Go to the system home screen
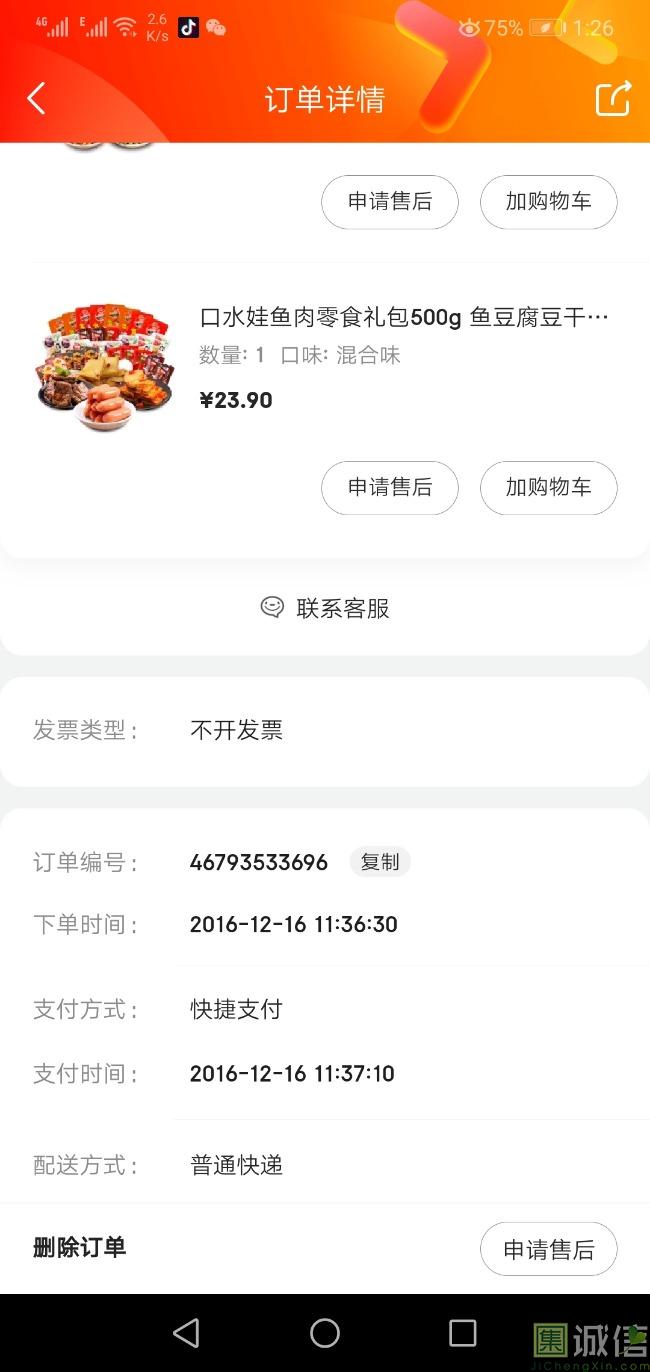The image size is (650, 1372). pos(325,1333)
